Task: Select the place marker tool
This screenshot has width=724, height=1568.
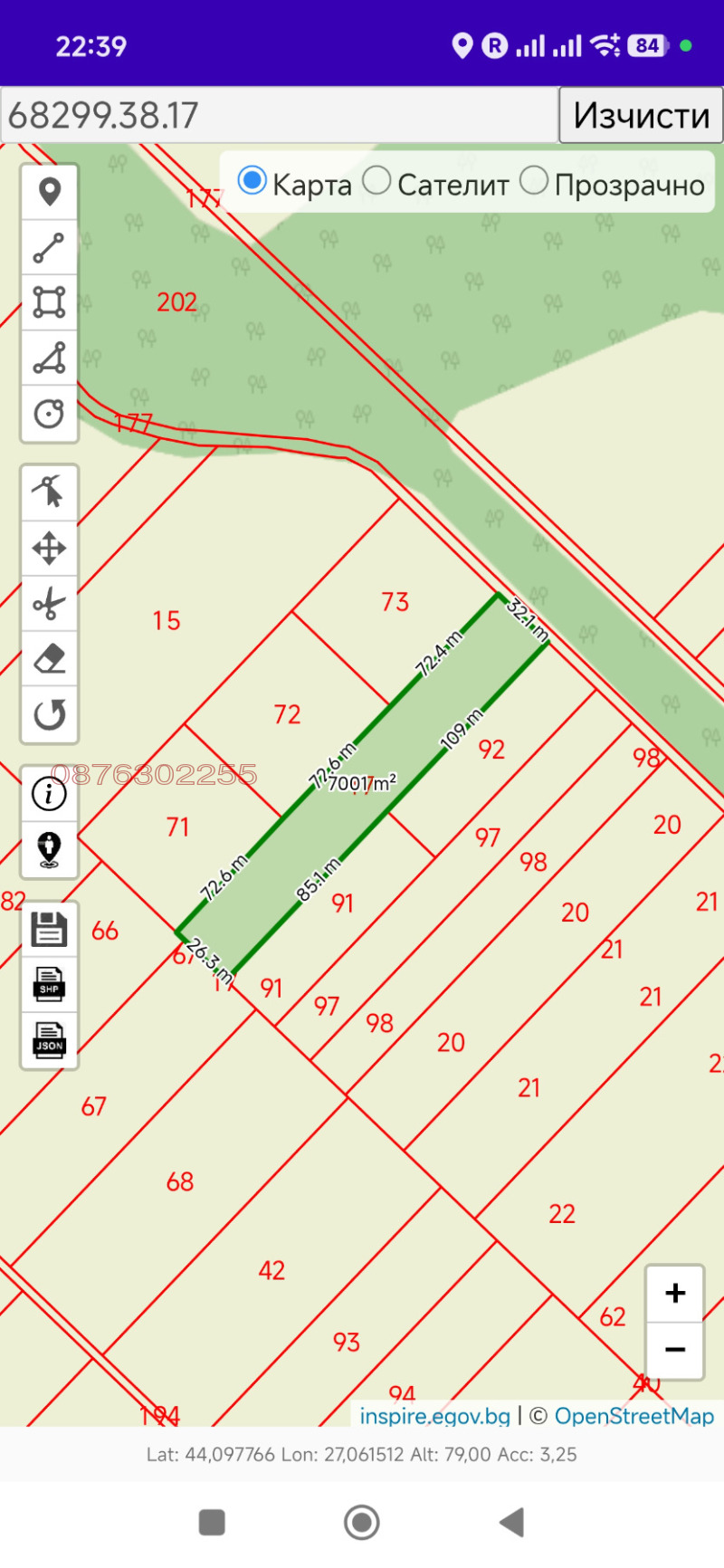Action: [x=50, y=192]
